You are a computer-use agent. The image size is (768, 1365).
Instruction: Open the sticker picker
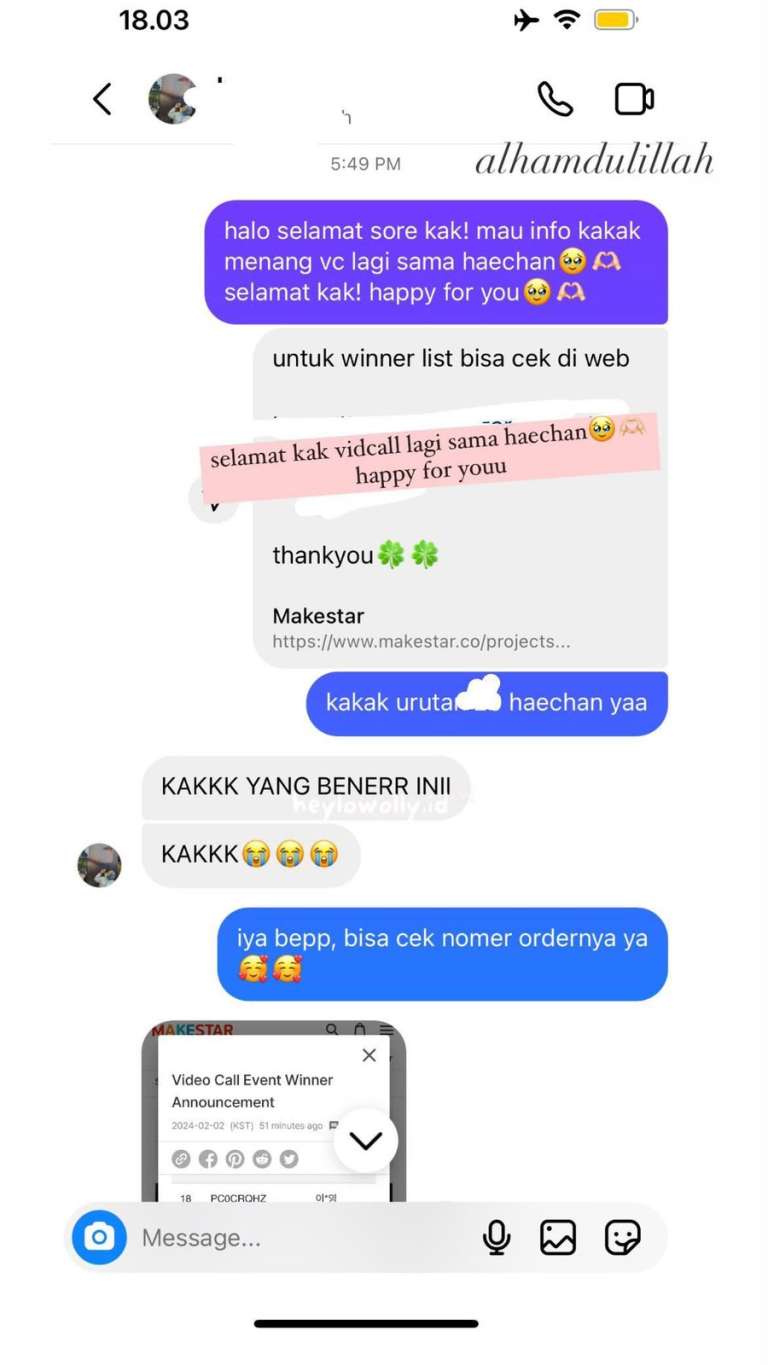[622, 1238]
